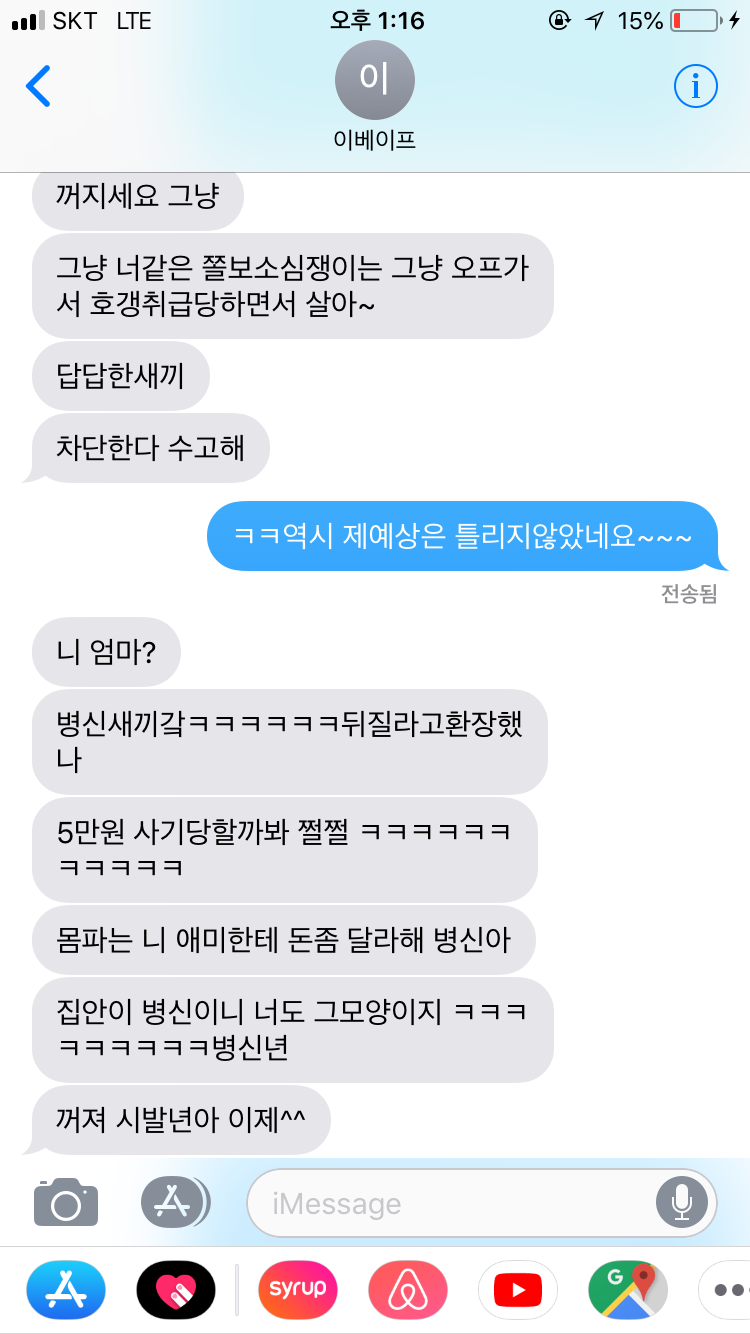The height and width of the screenshot is (1334, 750).
Task: Open conversation details info icon
Action: [695, 86]
